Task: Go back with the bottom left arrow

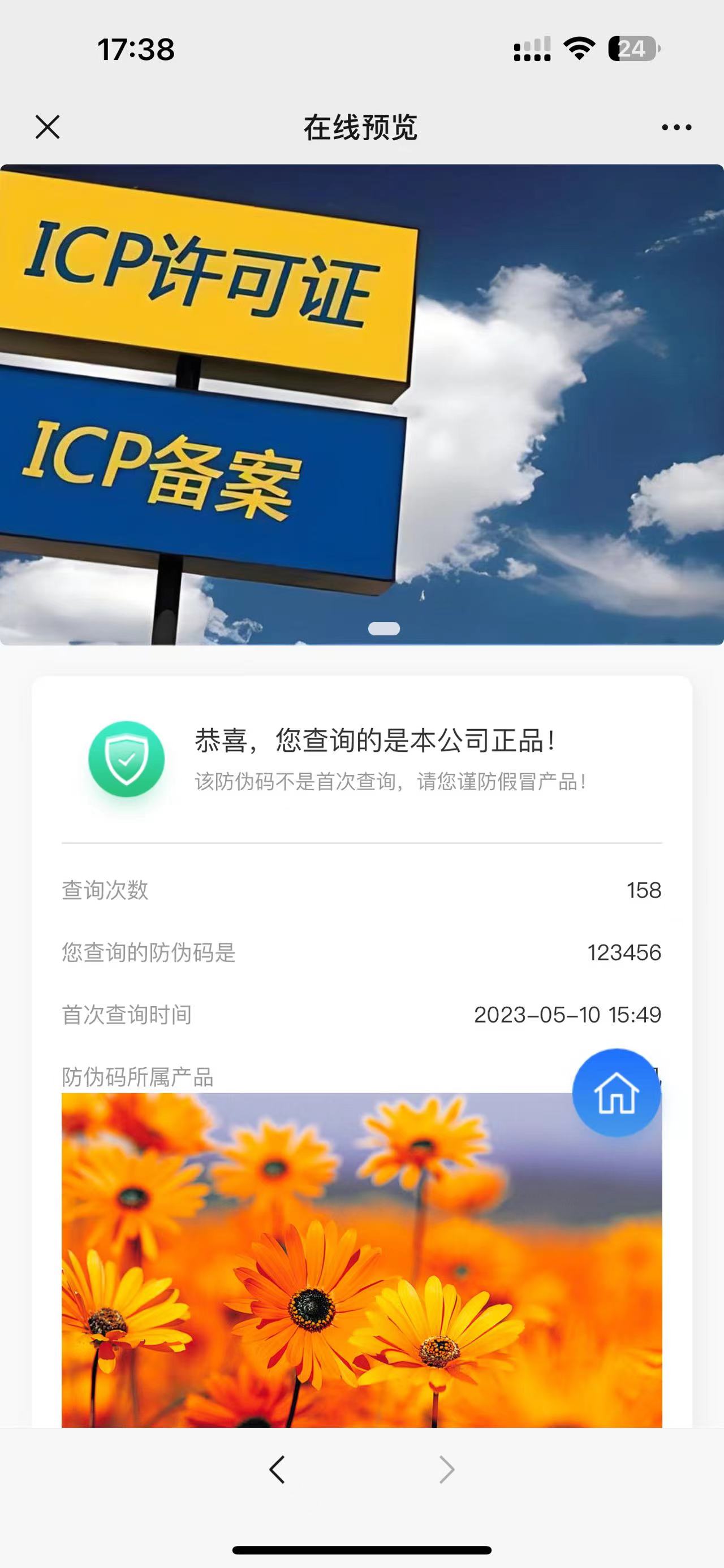Action: click(277, 1469)
